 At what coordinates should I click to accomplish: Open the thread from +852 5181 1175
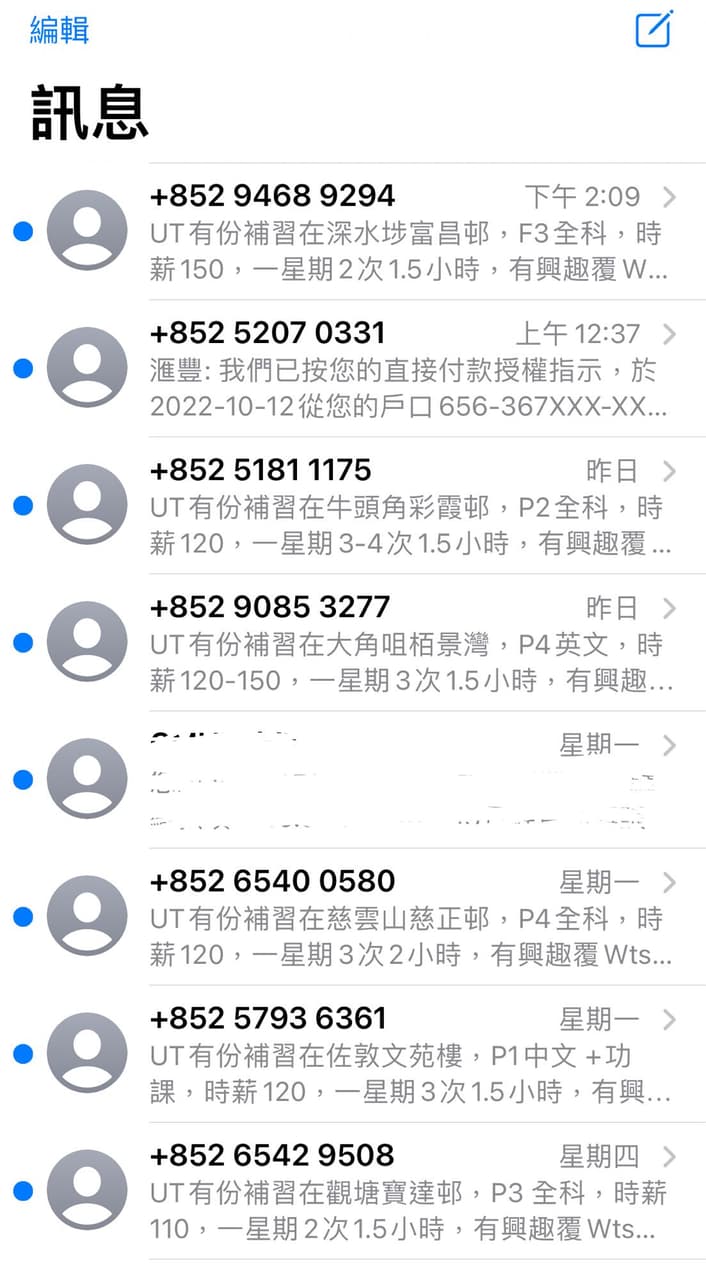(410, 506)
